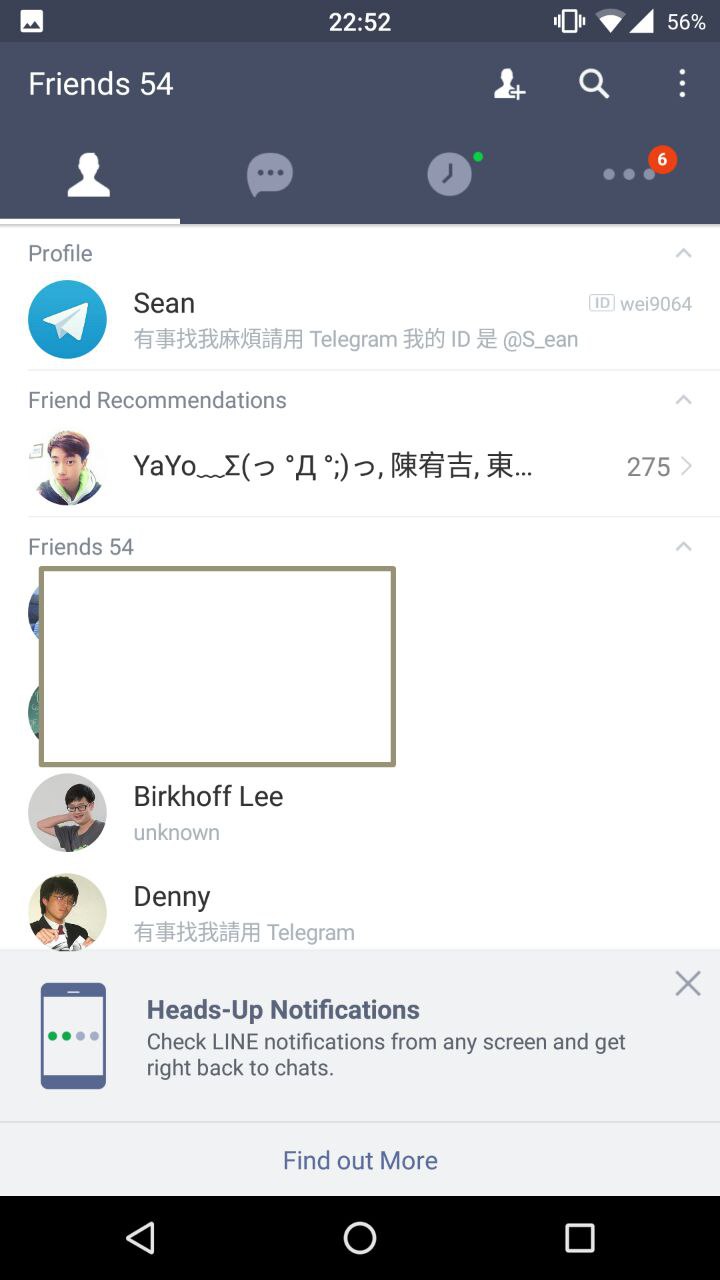Image resolution: width=720 pixels, height=1280 pixels.
Task: Go back with the system back button
Action: (140, 1238)
